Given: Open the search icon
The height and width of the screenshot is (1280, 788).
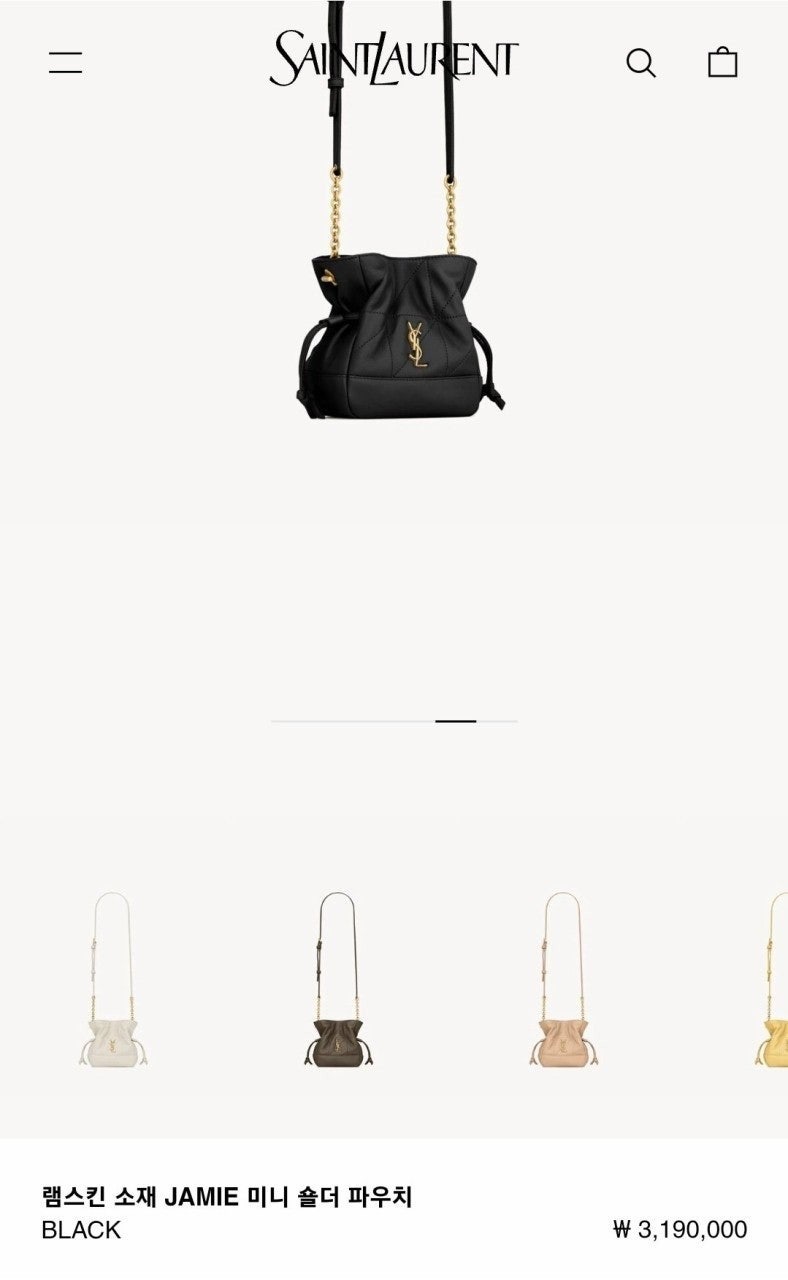Looking at the screenshot, I should [641, 63].
